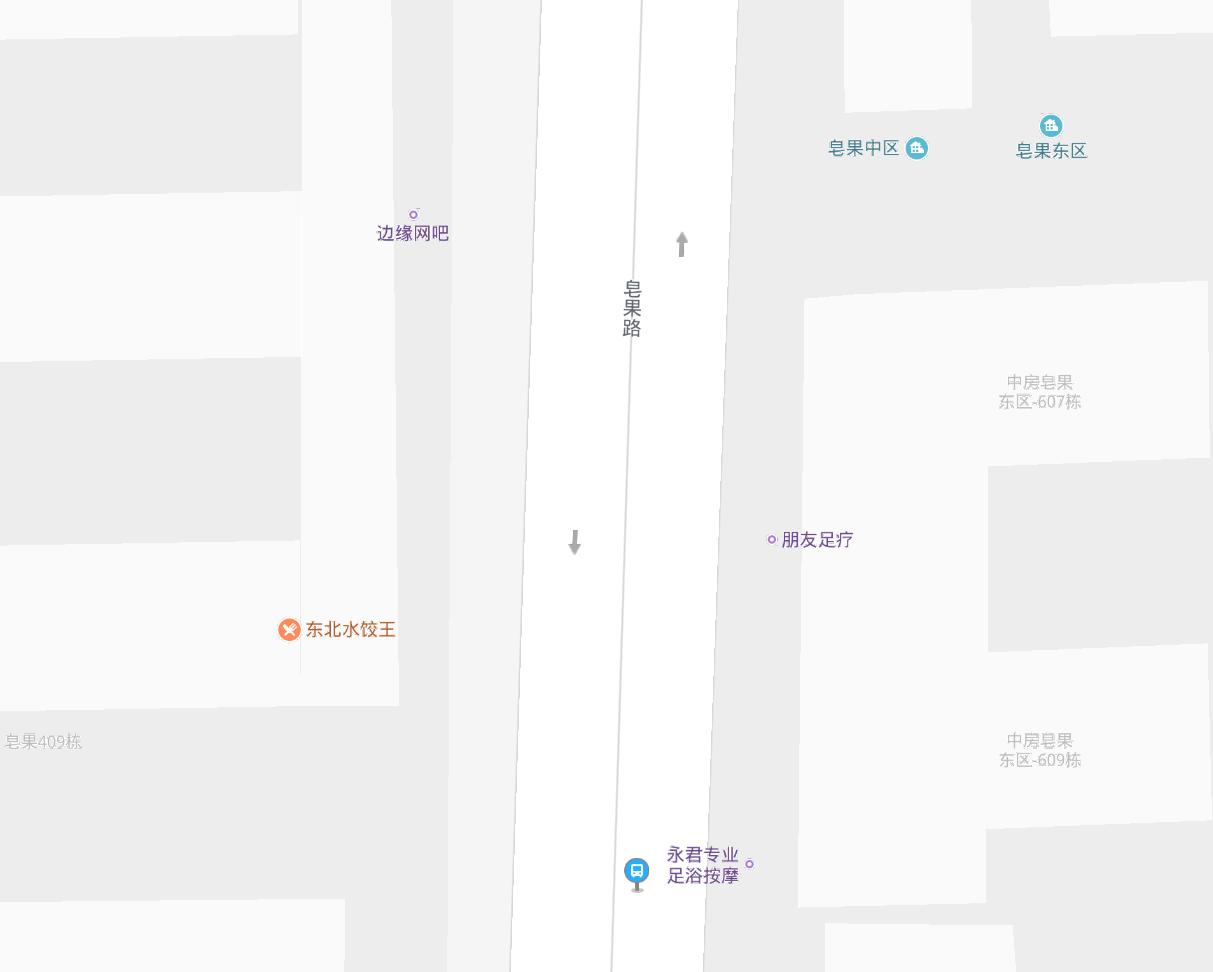The width and height of the screenshot is (1213, 972).
Task: Open the 皂果中区 residential marker
Action: point(916,149)
